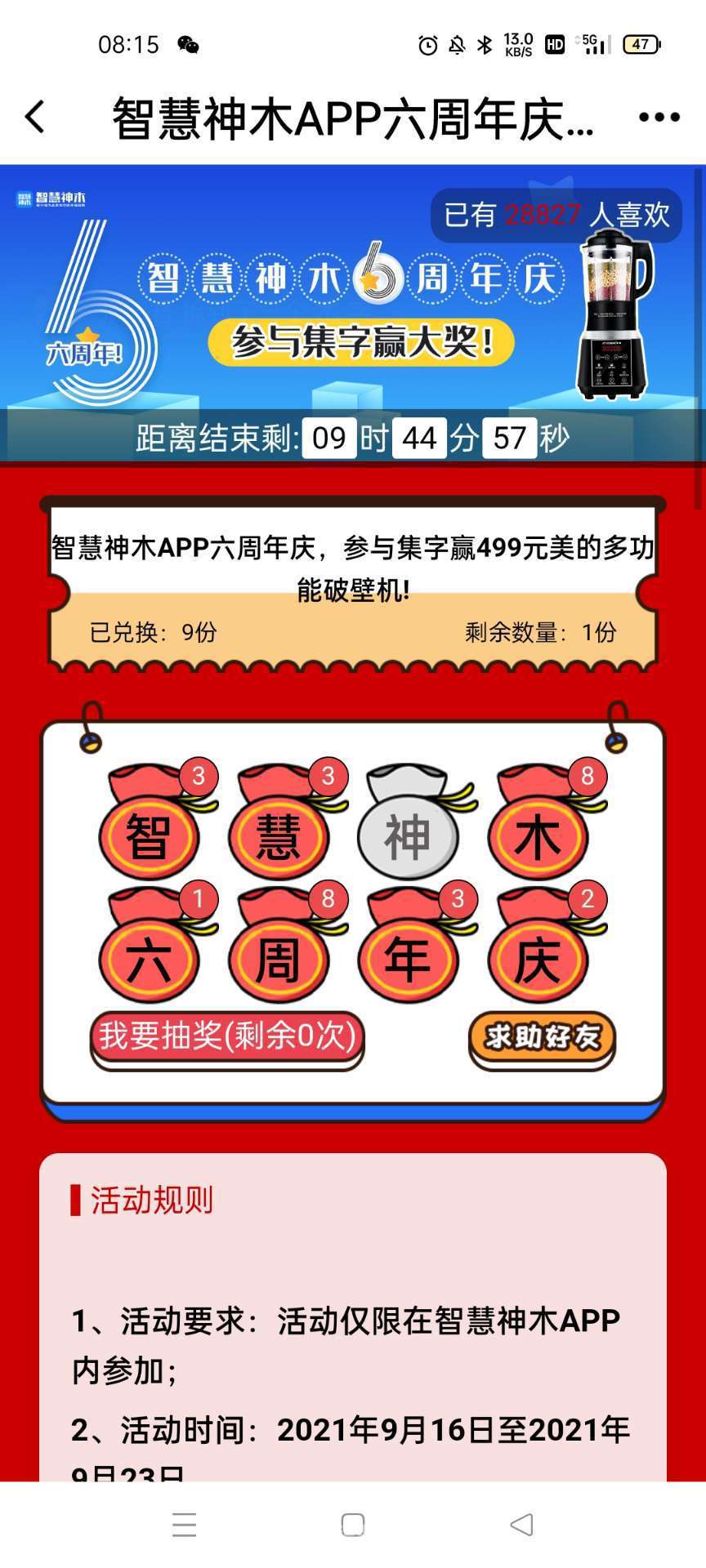This screenshot has height=1568, width=706.
Task: Go back from the anniversary page
Action: pos(35,117)
